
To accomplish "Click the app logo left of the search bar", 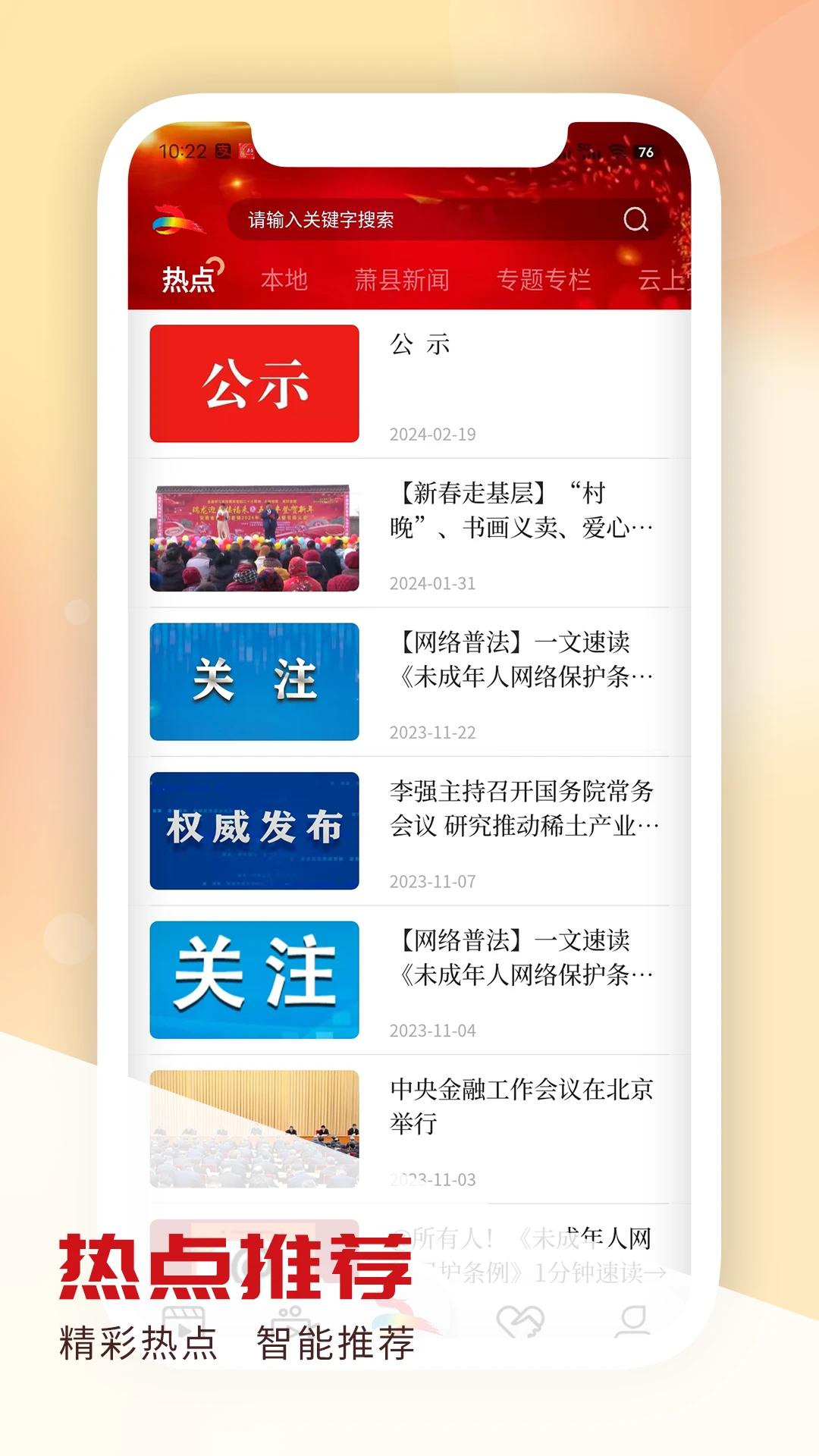I will coord(176,220).
